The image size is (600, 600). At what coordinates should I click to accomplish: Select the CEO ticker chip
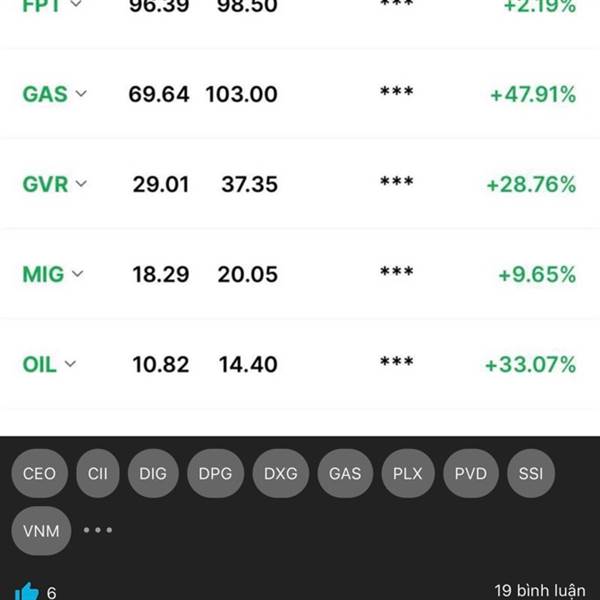pyautogui.click(x=40, y=473)
